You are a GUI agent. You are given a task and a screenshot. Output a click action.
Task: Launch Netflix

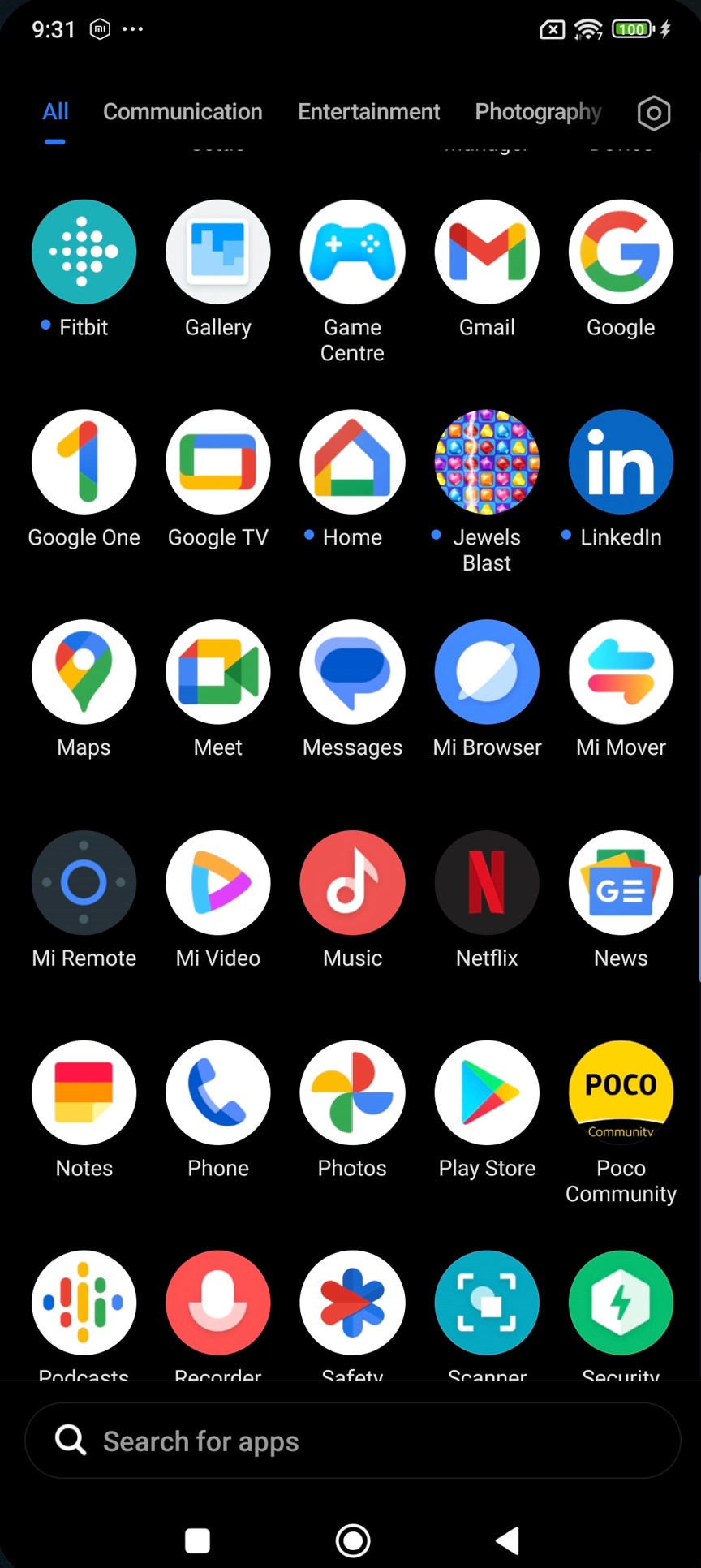[487, 883]
